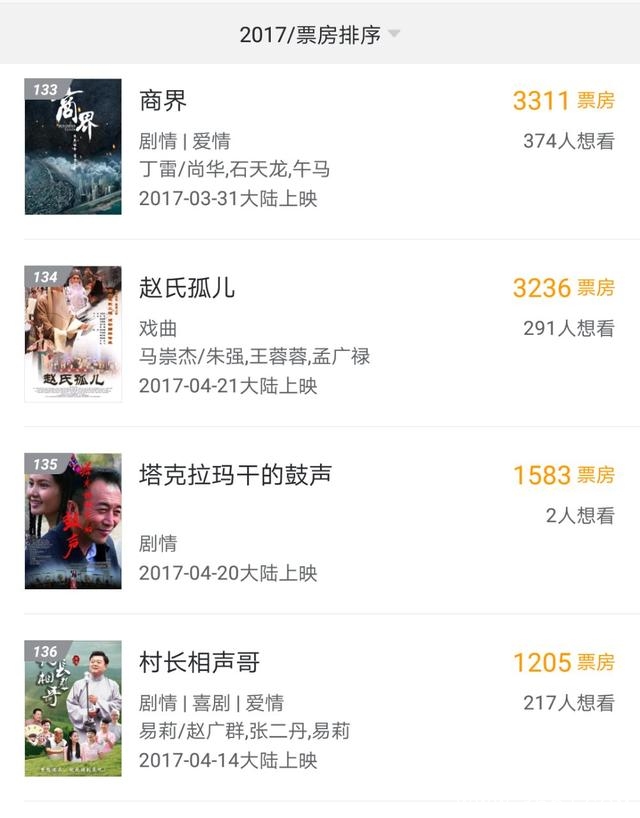Open 村长相声哥 movie entry
640x818 pixels.
tap(199, 662)
